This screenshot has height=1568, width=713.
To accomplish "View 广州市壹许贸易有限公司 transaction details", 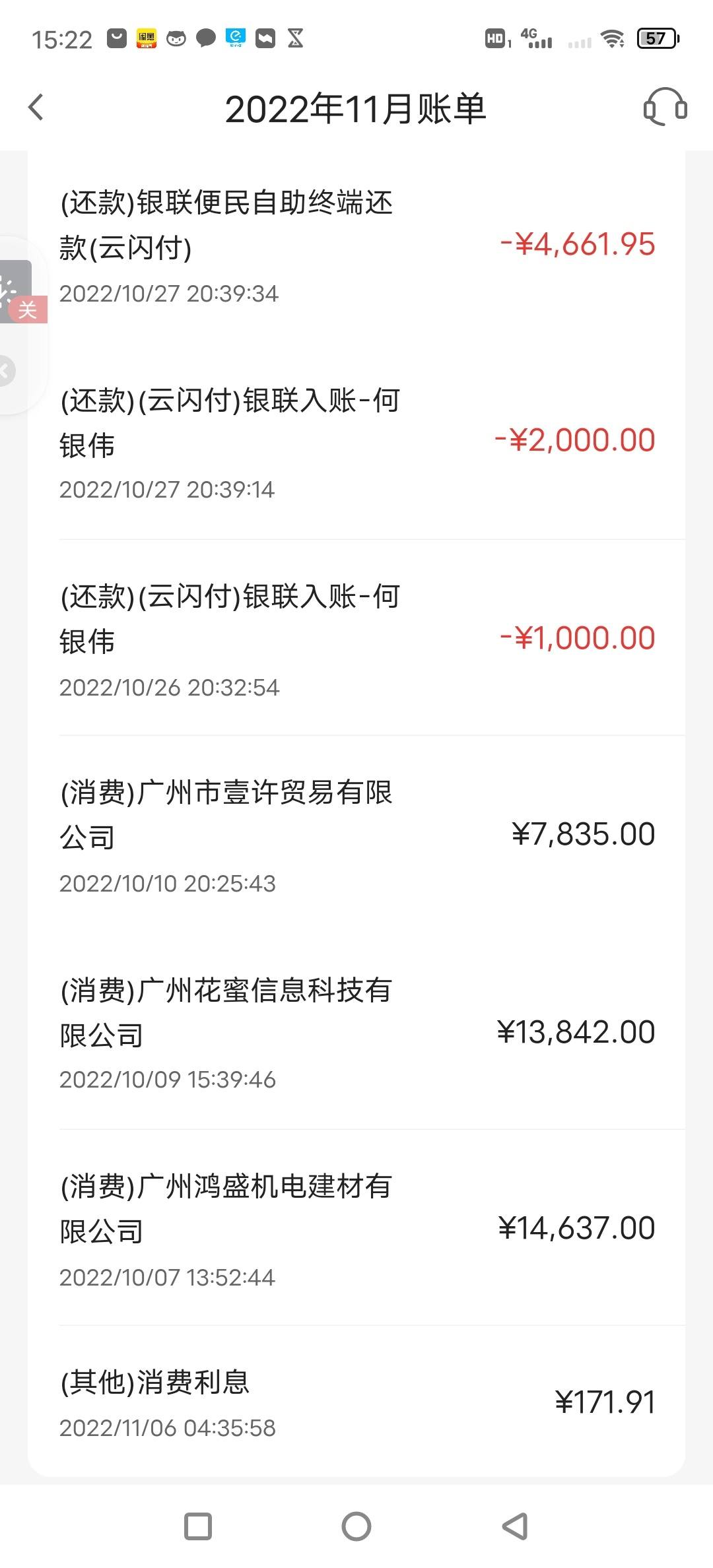I will [356, 834].
